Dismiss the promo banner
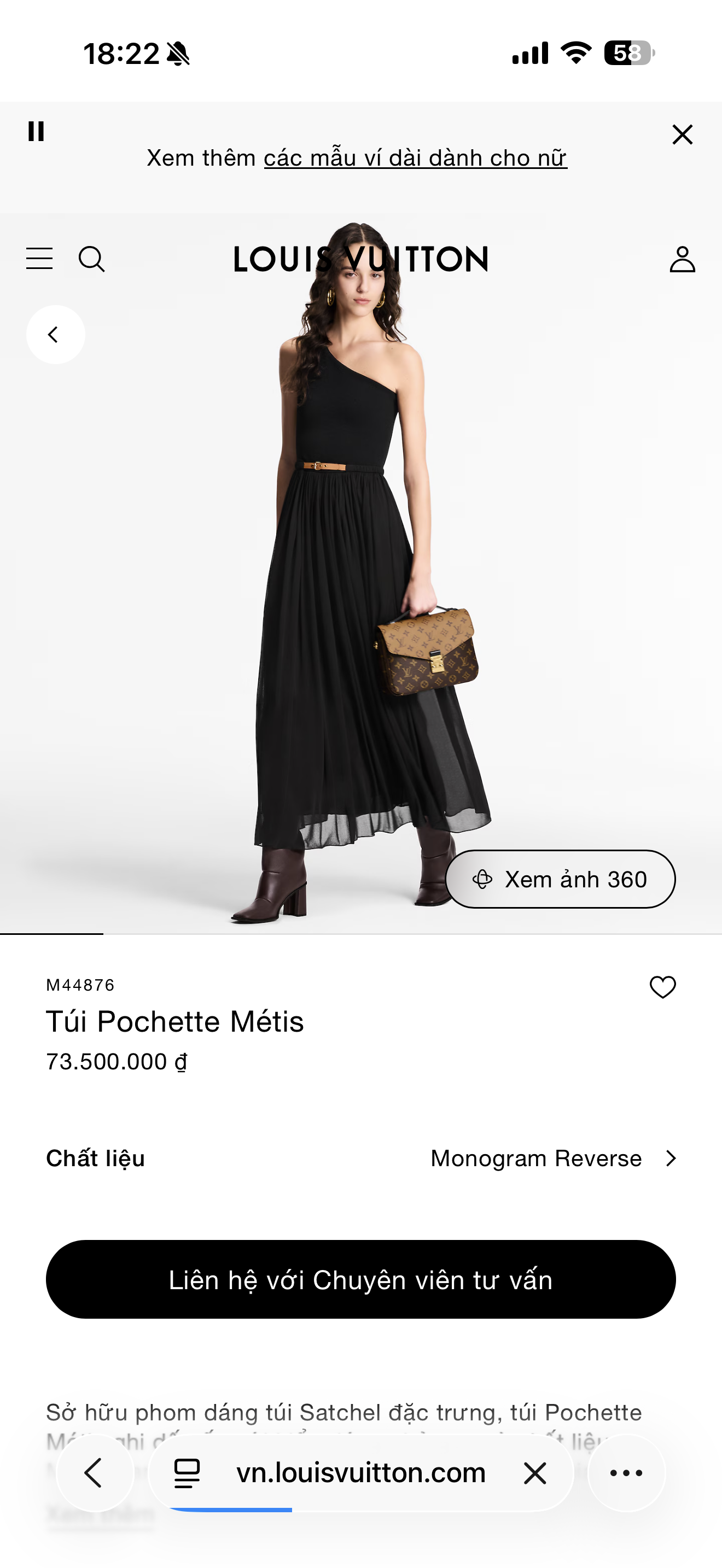Screen dimensions: 722x1568 (683, 134)
